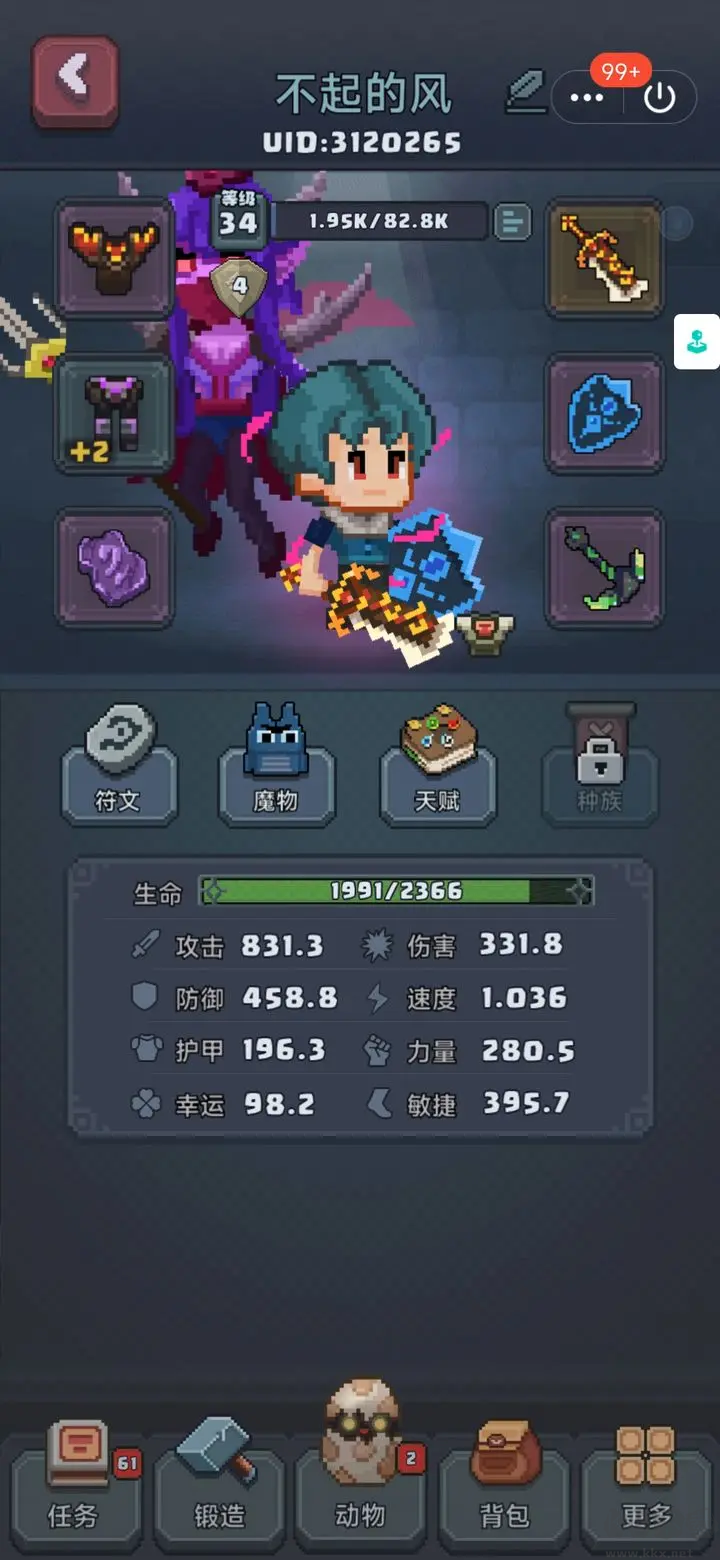Open the mini program three-dot menu
The image size is (720, 1560).
point(587,97)
